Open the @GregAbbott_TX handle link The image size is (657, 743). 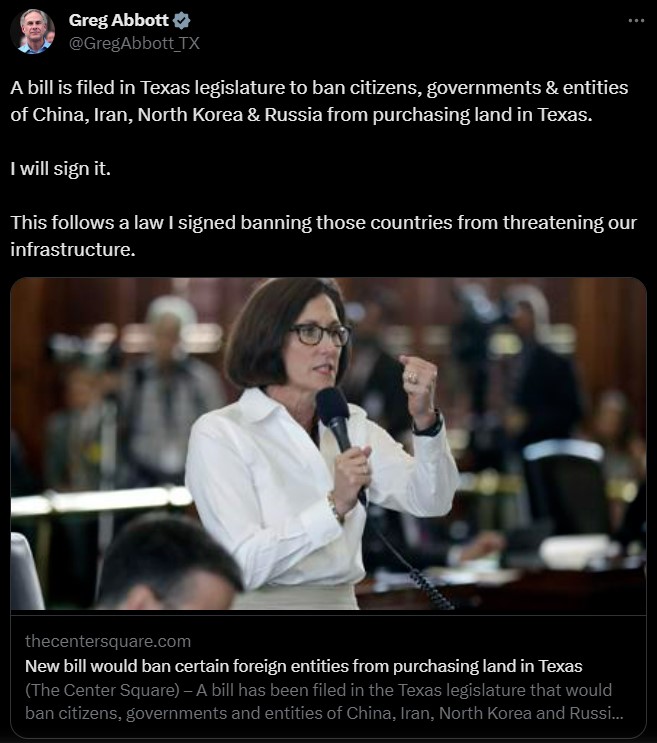(134, 42)
